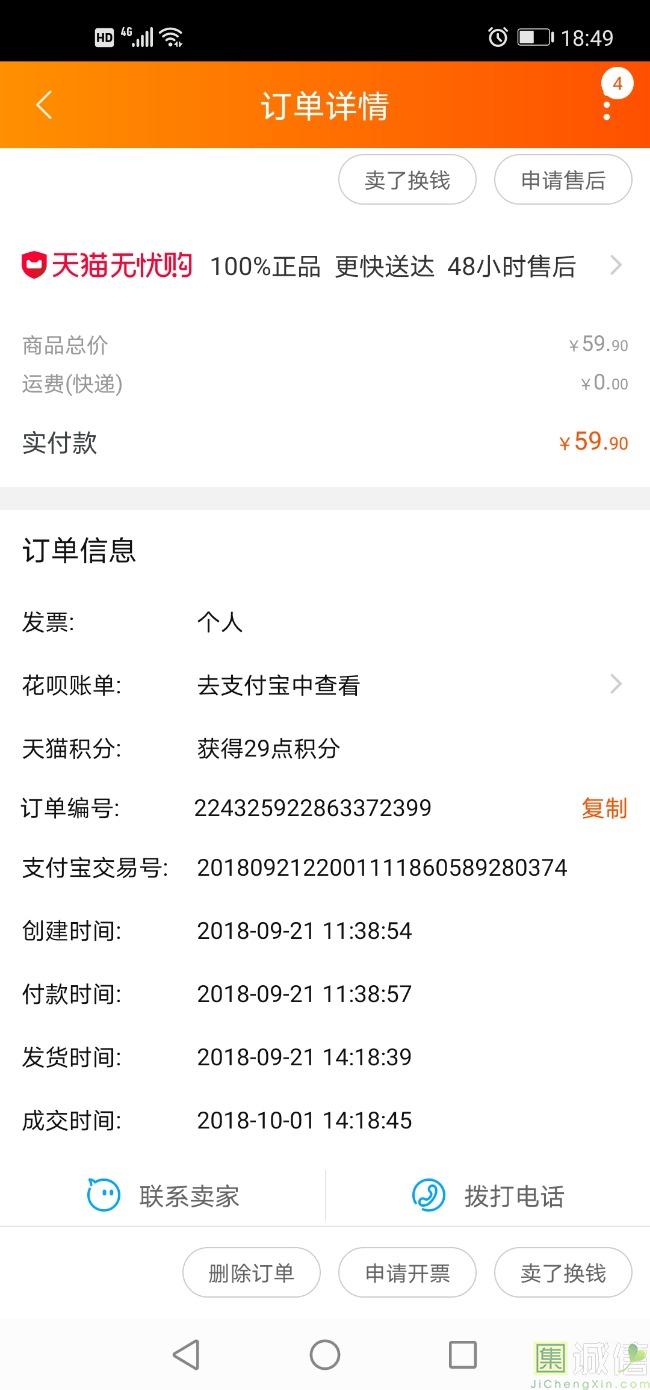This screenshot has height=1390, width=650.
Task: Call the seller with 拨打电话
Action: click(488, 1195)
